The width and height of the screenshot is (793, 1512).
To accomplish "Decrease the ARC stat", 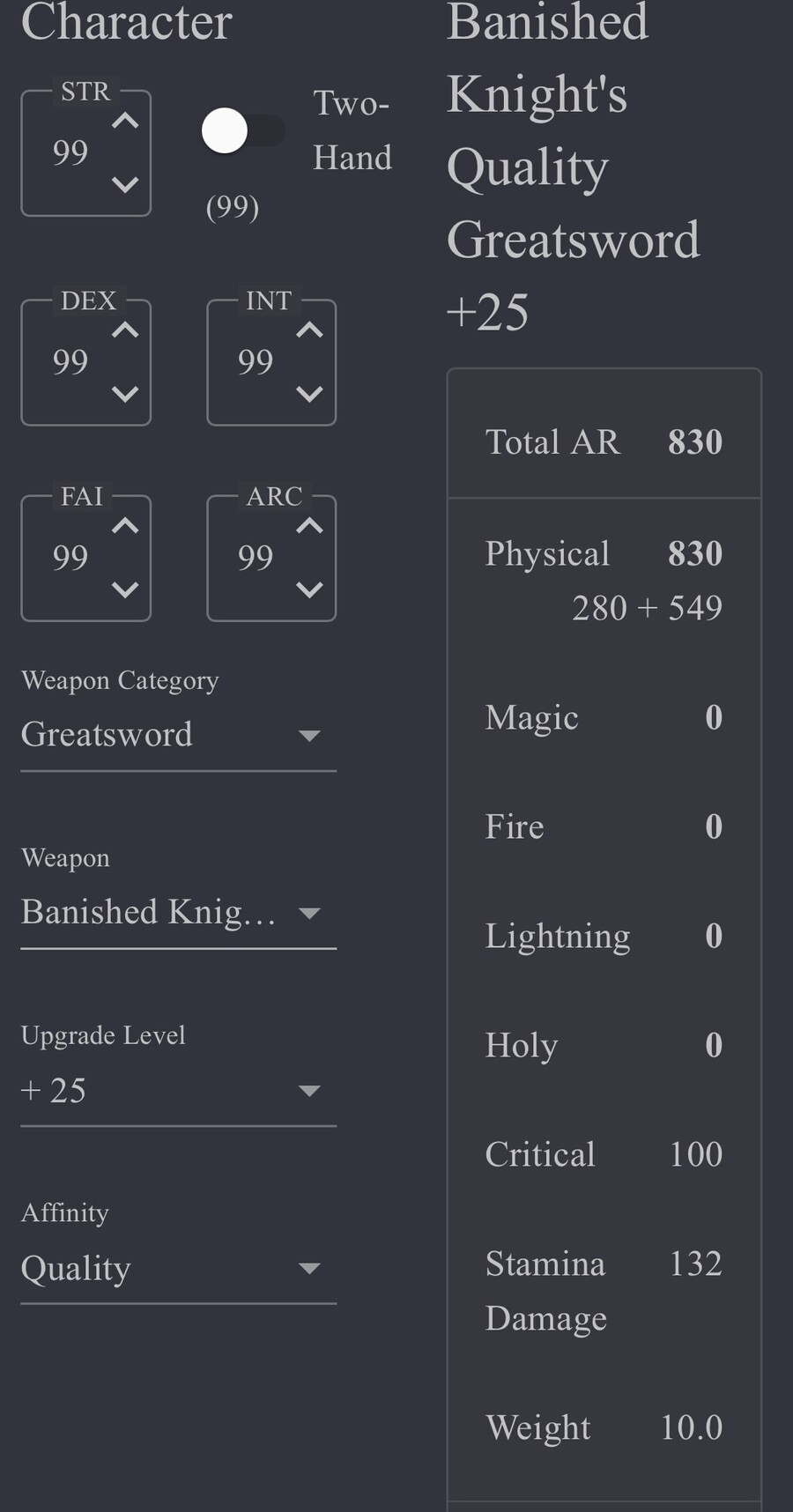I will pyautogui.click(x=309, y=589).
